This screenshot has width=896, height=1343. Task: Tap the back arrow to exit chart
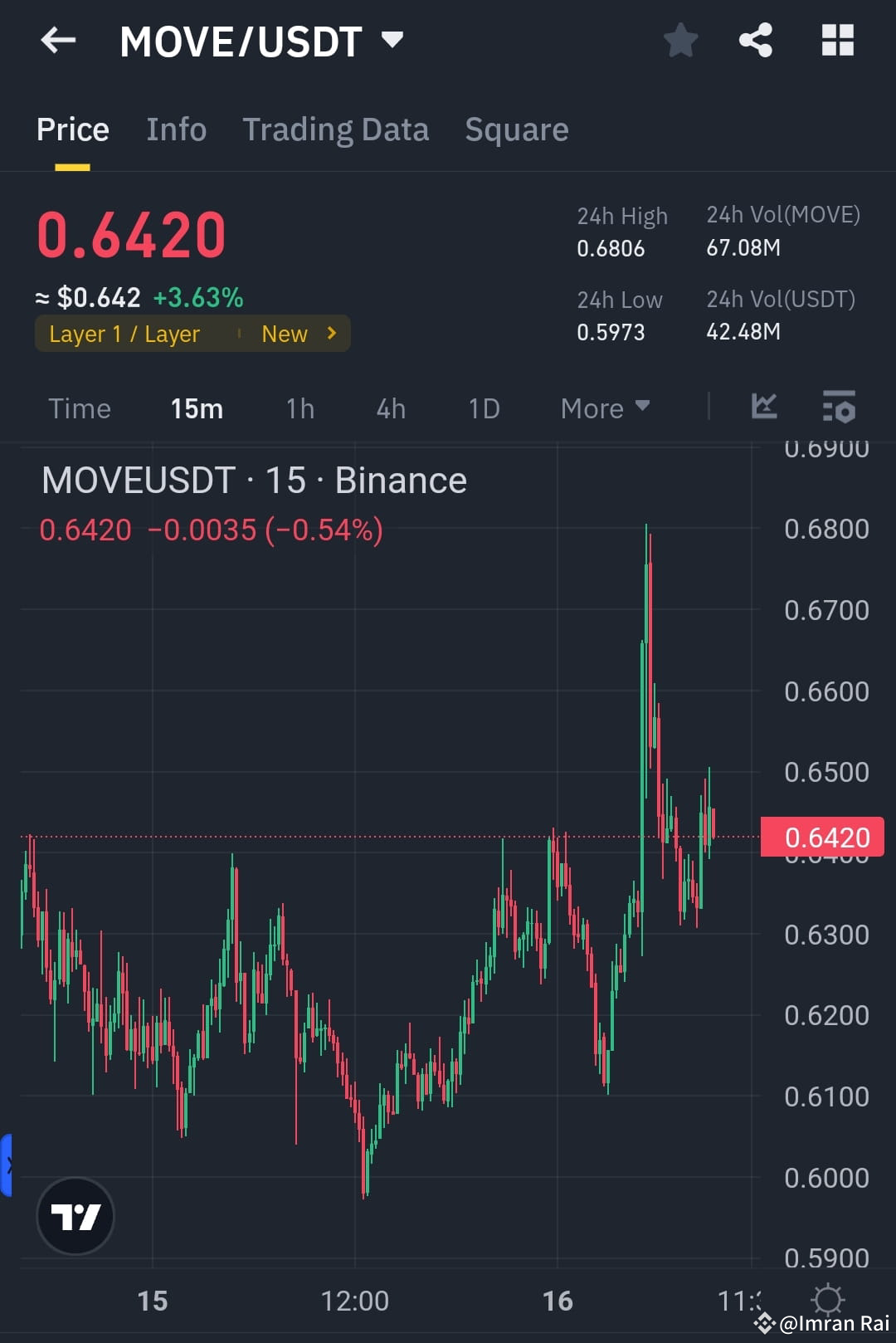pos(57,40)
